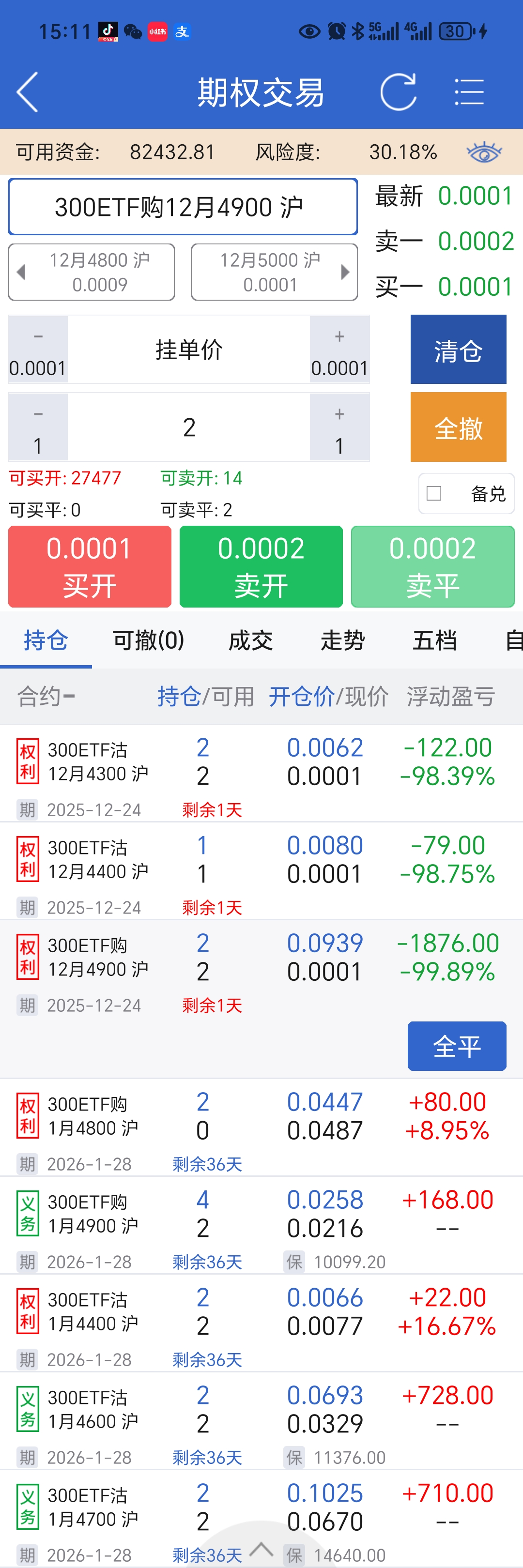Refresh the options trading data
This screenshot has height=1568, width=523.
398,92
